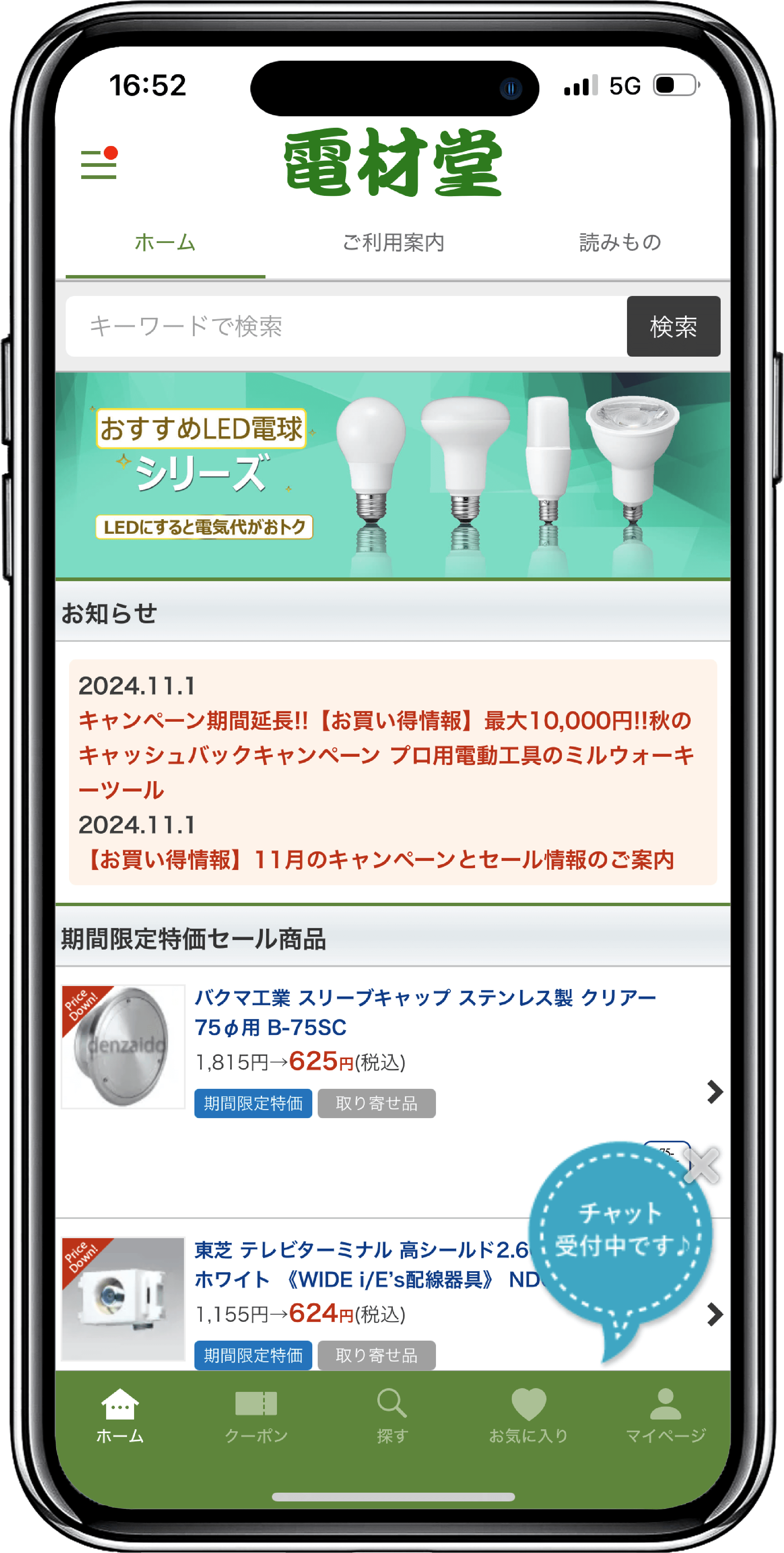
Task: Go to マイページ
Action: 665,1414
